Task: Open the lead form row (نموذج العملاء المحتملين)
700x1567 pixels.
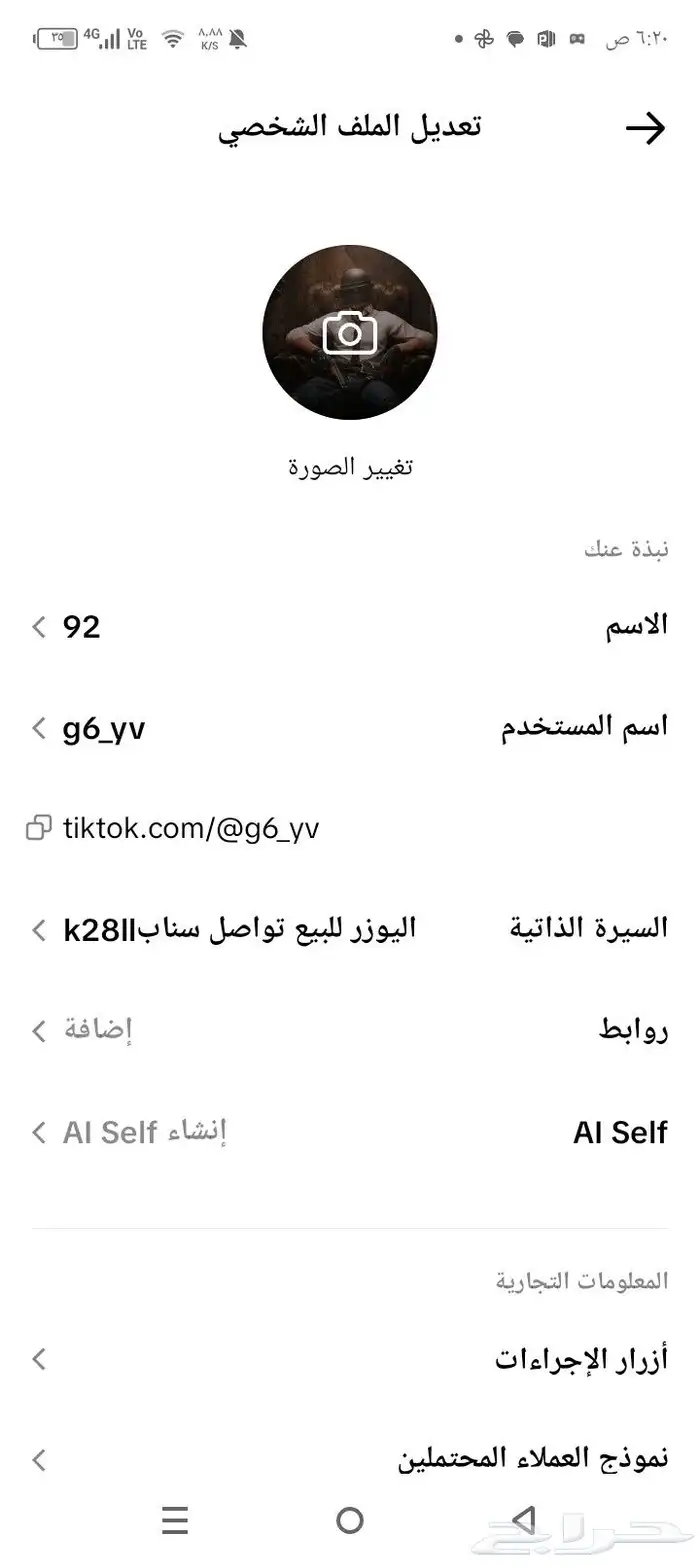Action: [350, 1460]
